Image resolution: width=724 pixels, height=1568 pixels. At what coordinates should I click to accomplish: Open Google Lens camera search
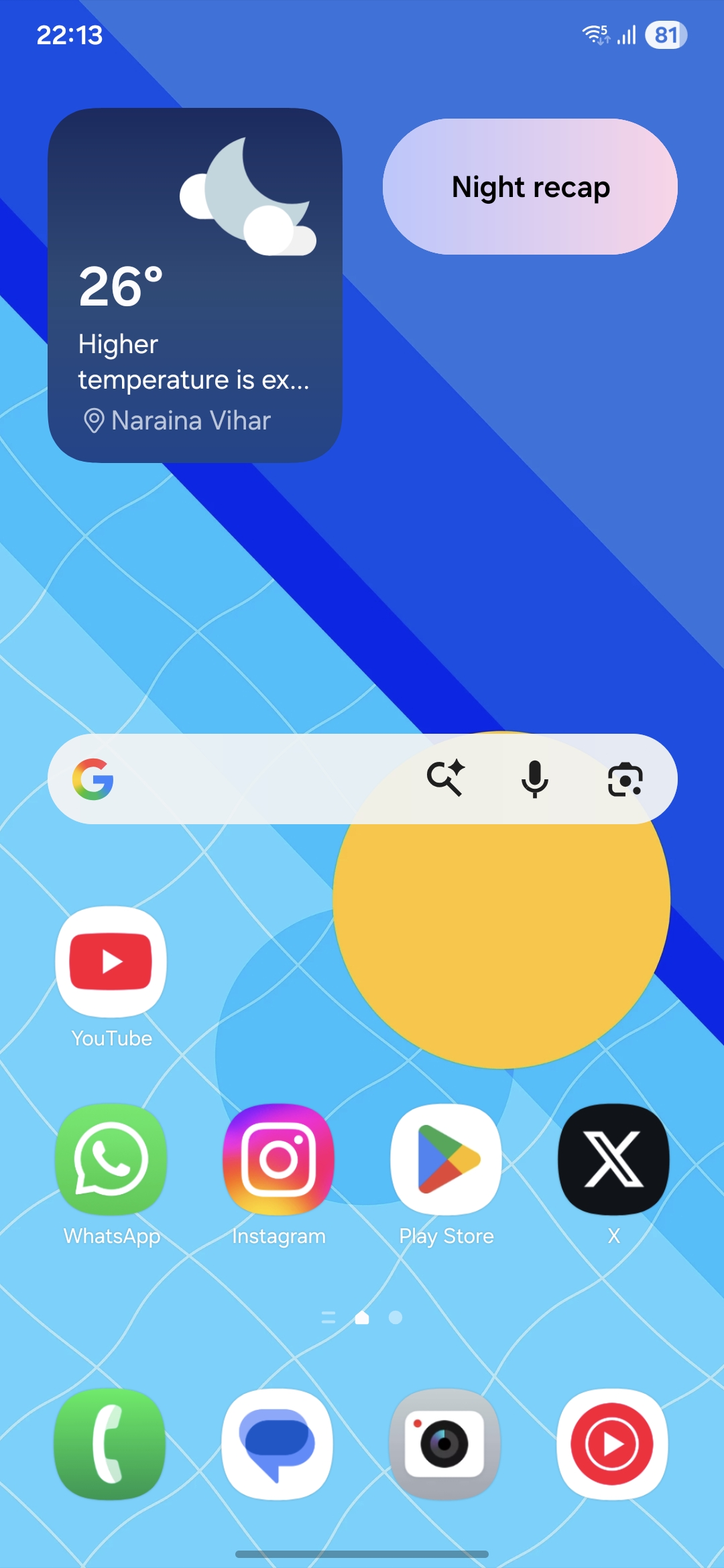click(x=625, y=779)
